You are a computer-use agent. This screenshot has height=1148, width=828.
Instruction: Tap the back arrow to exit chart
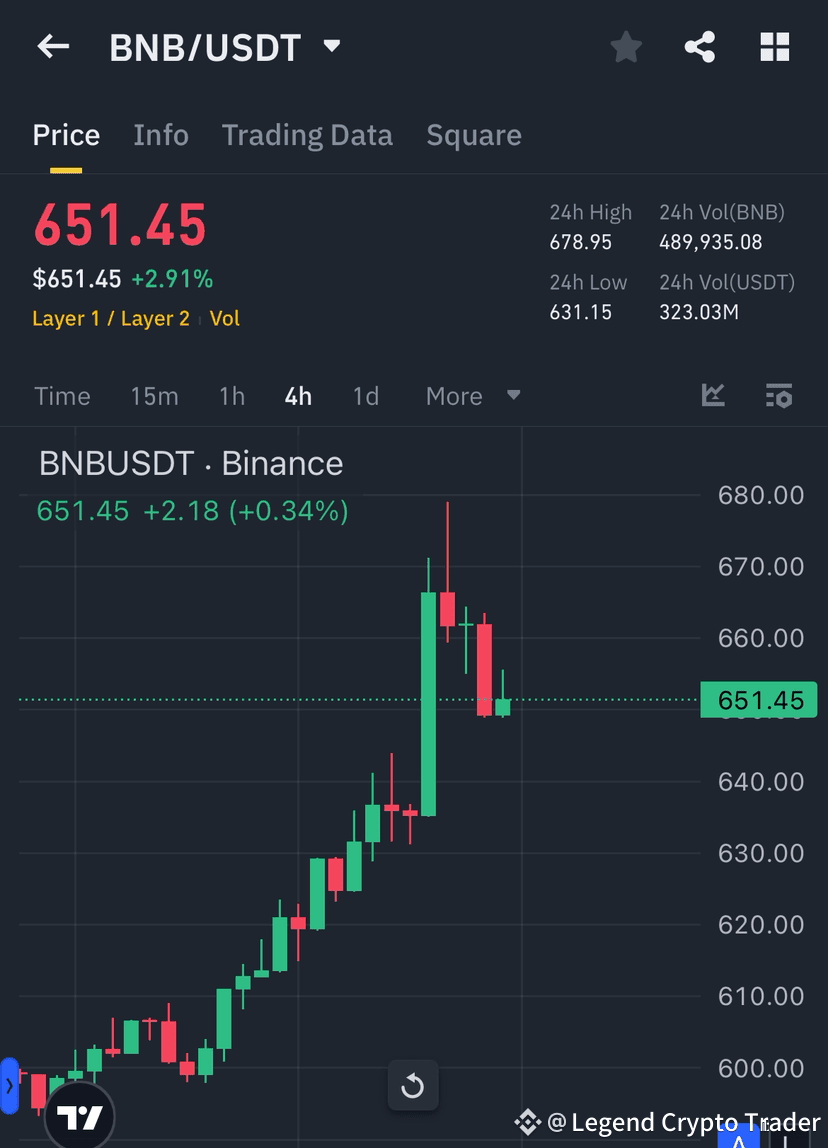[52, 46]
